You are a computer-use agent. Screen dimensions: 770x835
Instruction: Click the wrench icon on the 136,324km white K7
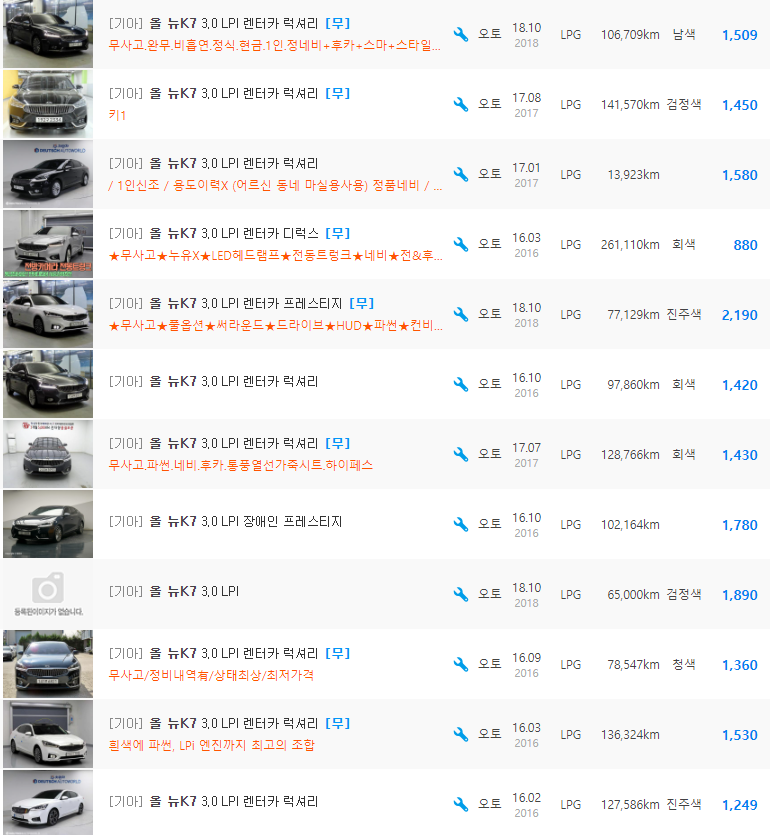tap(461, 733)
